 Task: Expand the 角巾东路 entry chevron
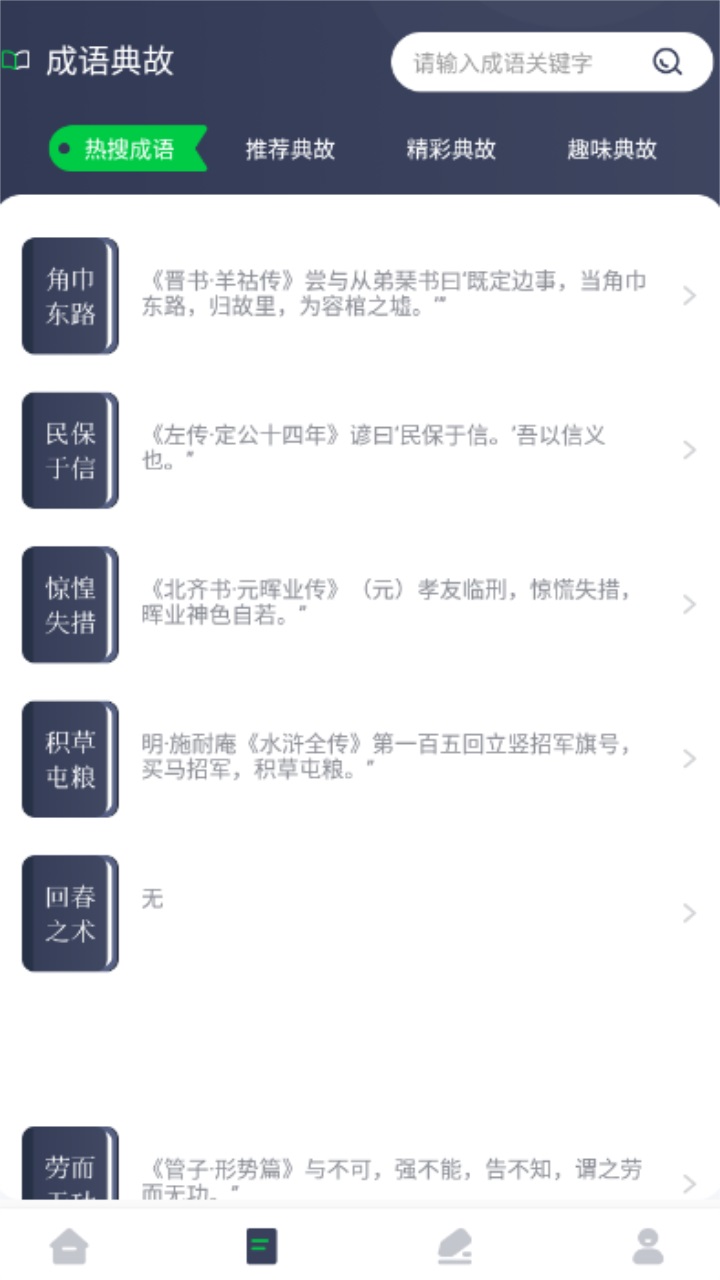pos(688,296)
